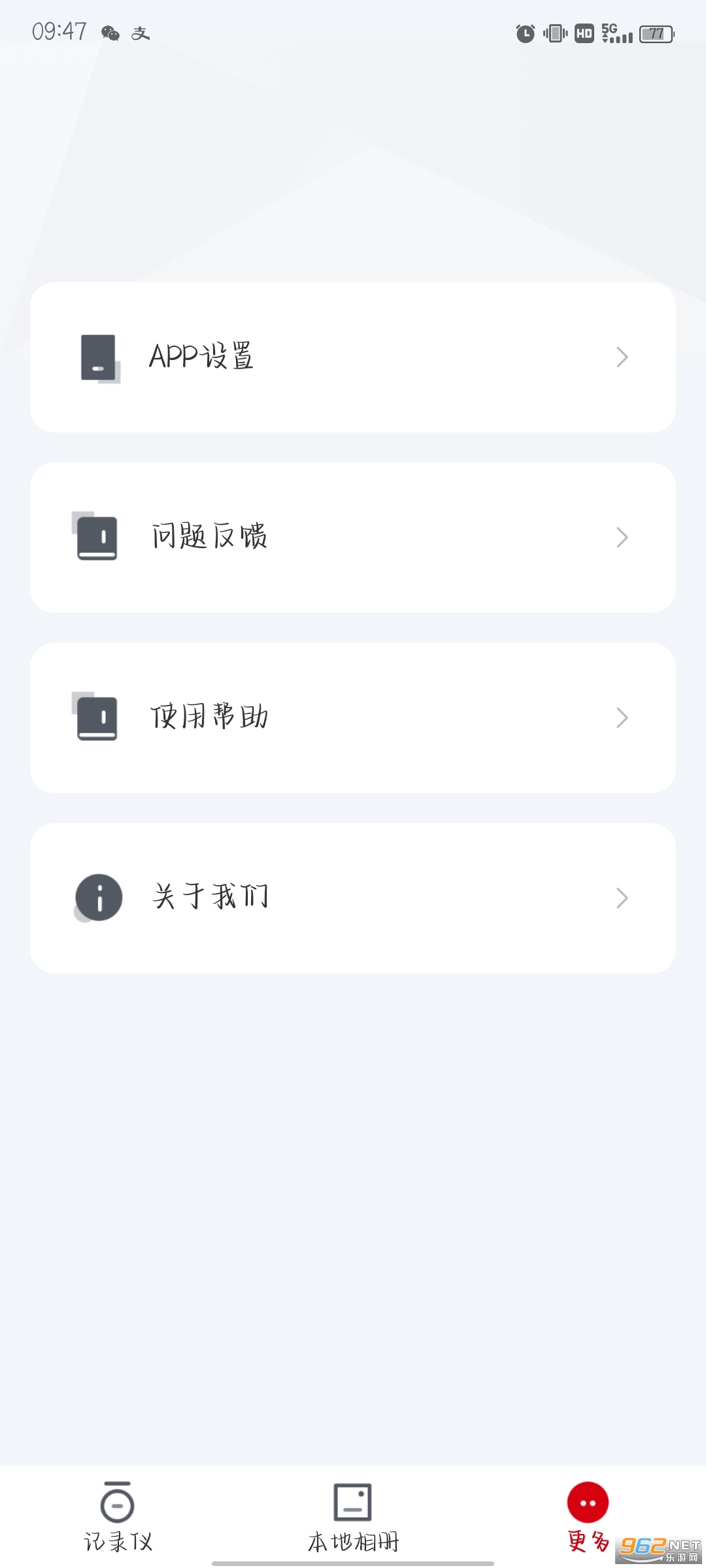Open 关于我们 about page
This screenshot has height=1568, width=706.
click(x=353, y=898)
